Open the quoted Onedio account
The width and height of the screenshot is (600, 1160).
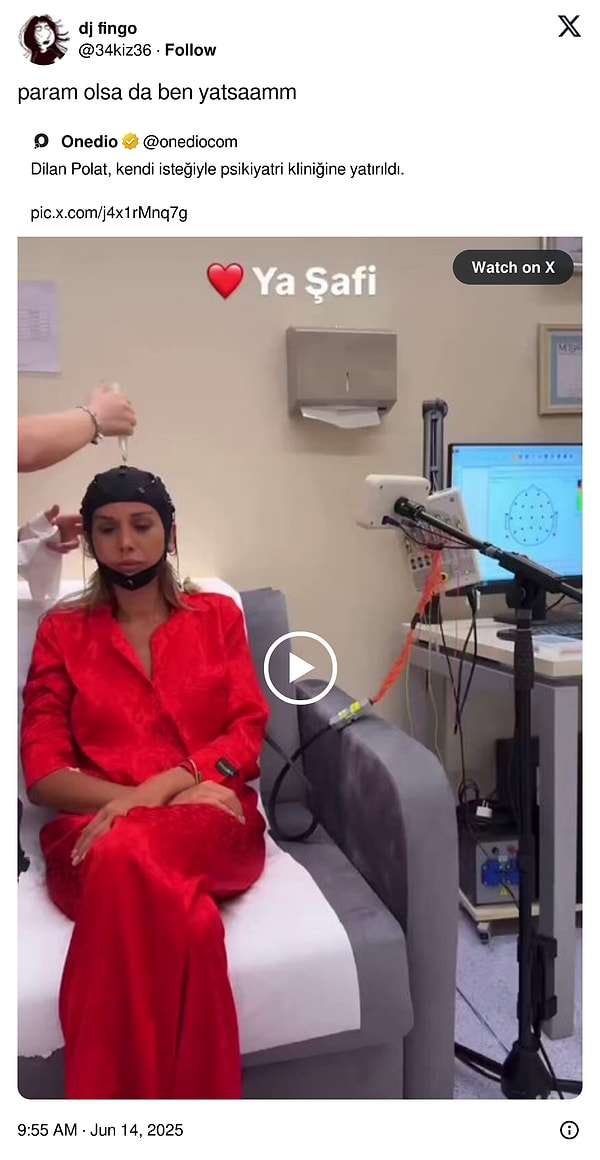pos(89,141)
